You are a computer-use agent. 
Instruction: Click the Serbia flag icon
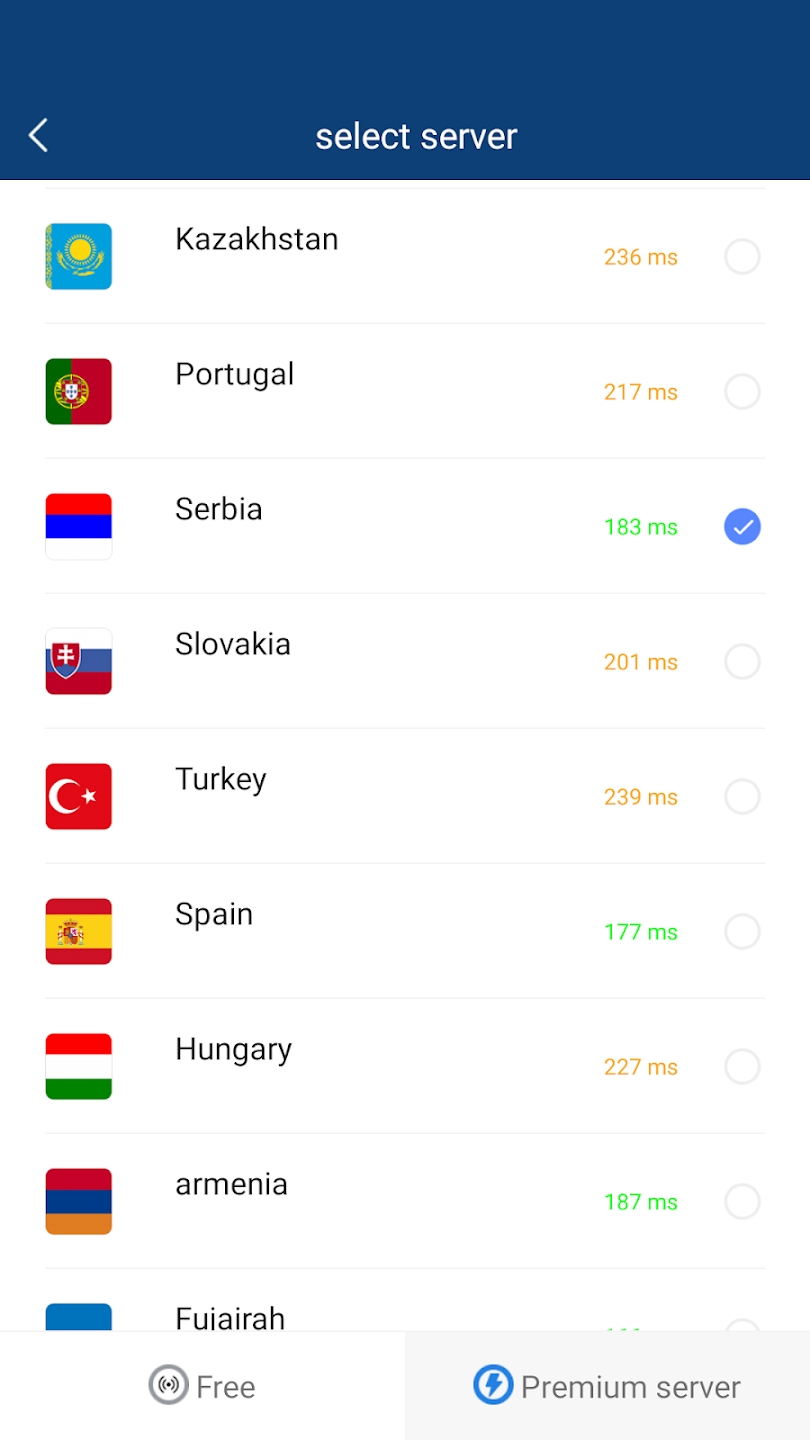pos(78,526)
